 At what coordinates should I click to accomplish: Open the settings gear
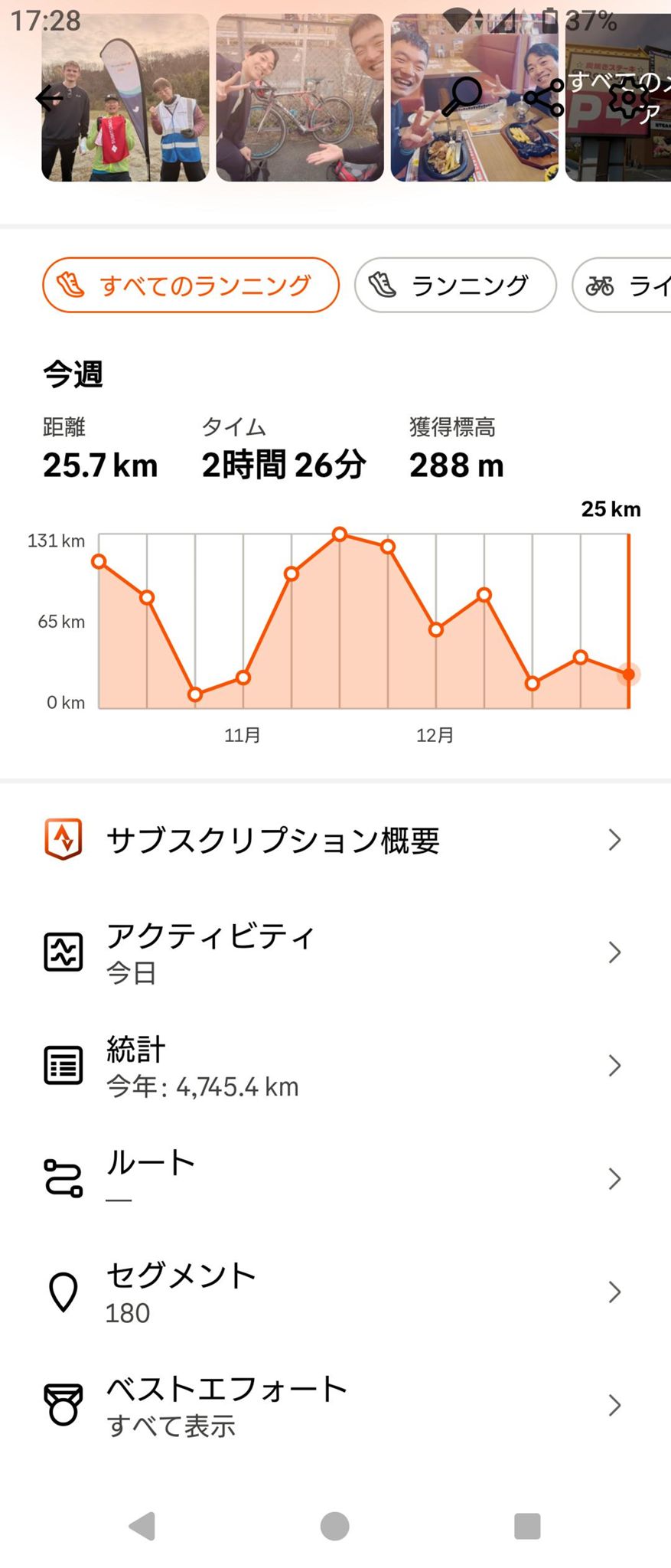pos(628,97)
